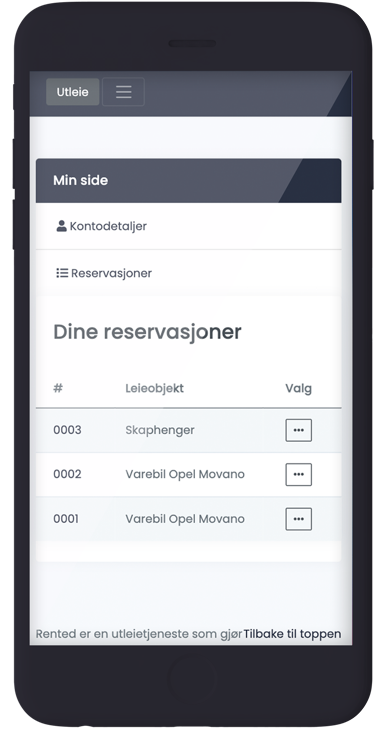Open the hamburger menu
This screenshot has height=730, width=390.
123,92
